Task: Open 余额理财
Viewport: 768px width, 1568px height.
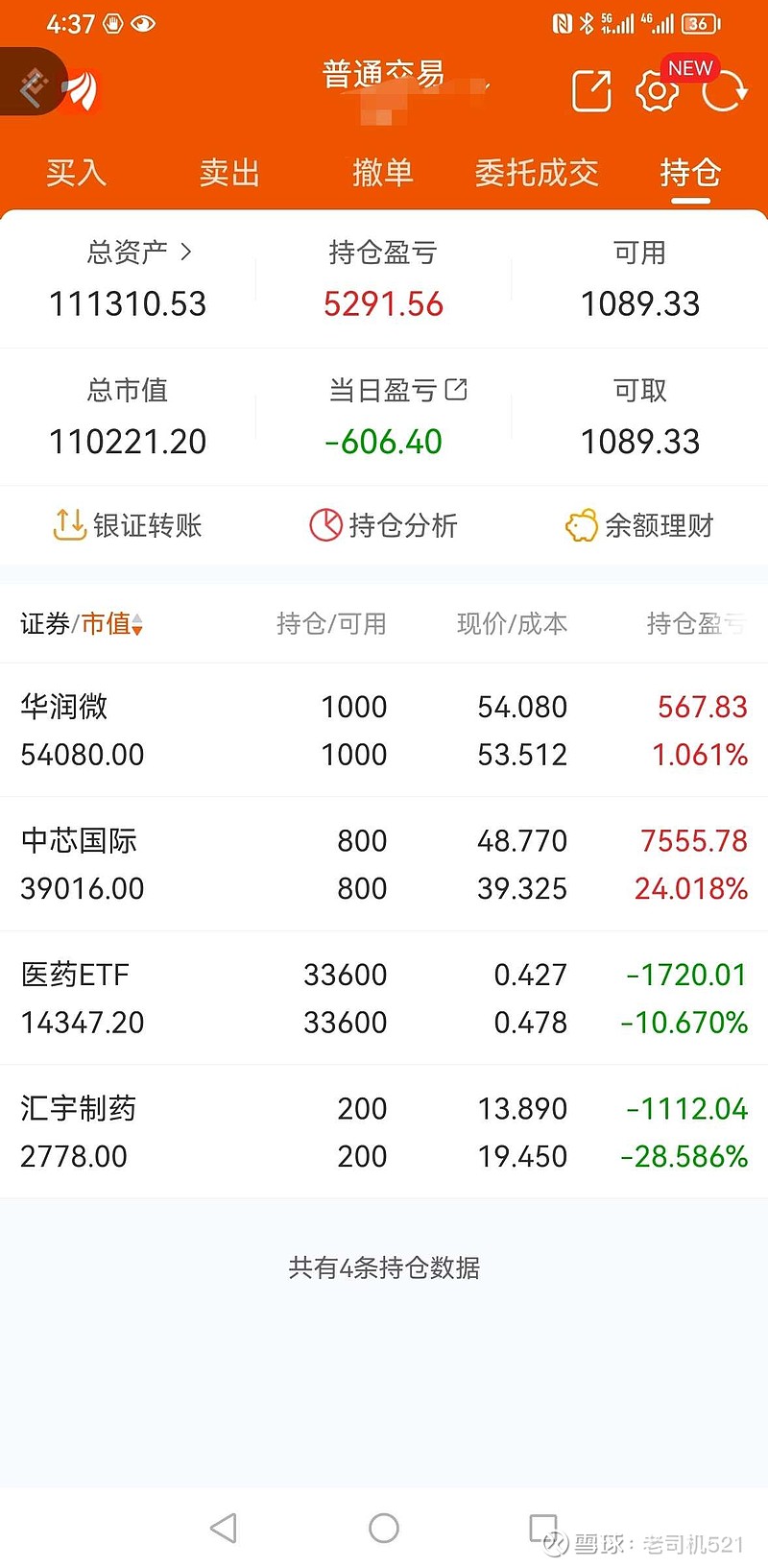Action: pos(639,525)
